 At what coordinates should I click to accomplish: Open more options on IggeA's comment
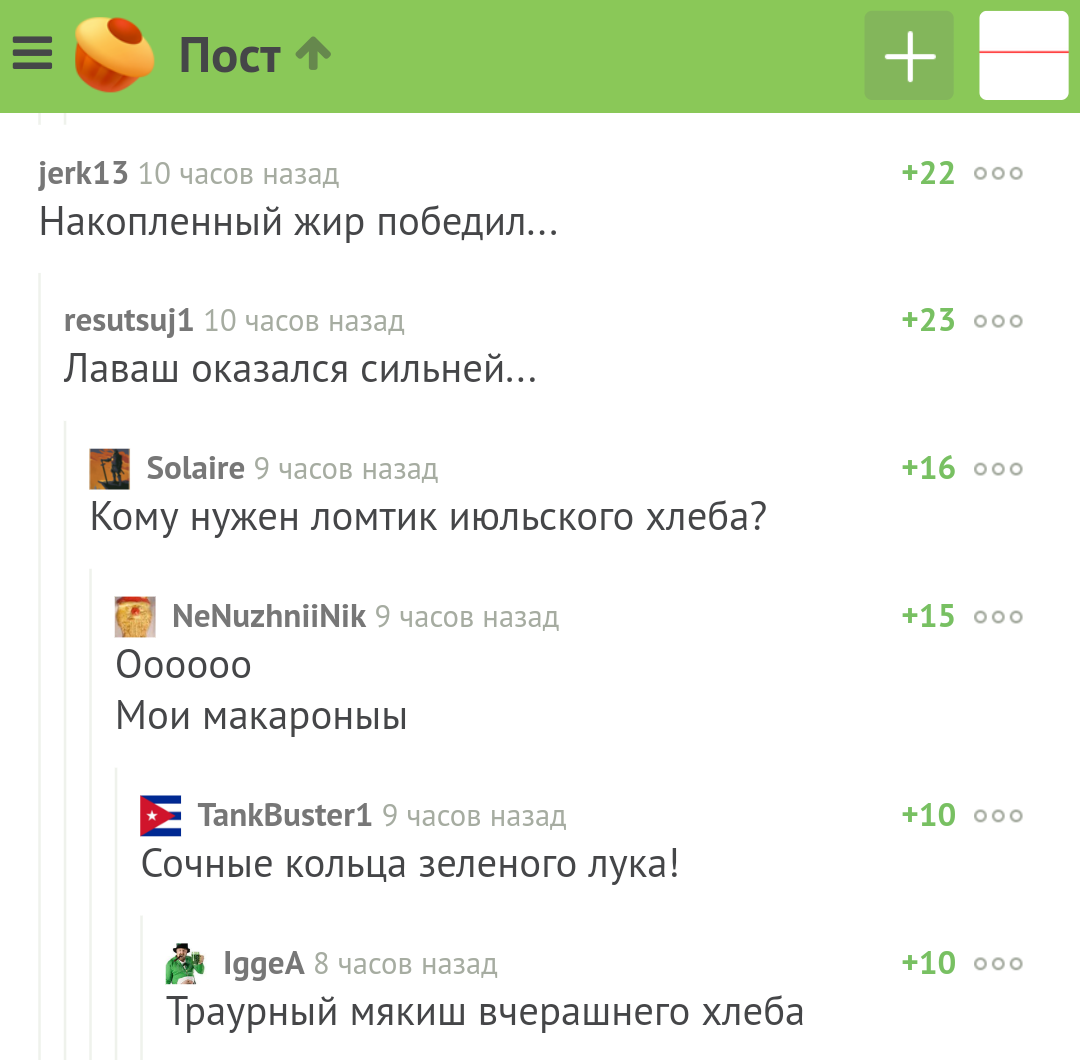[x=998, y=964]
